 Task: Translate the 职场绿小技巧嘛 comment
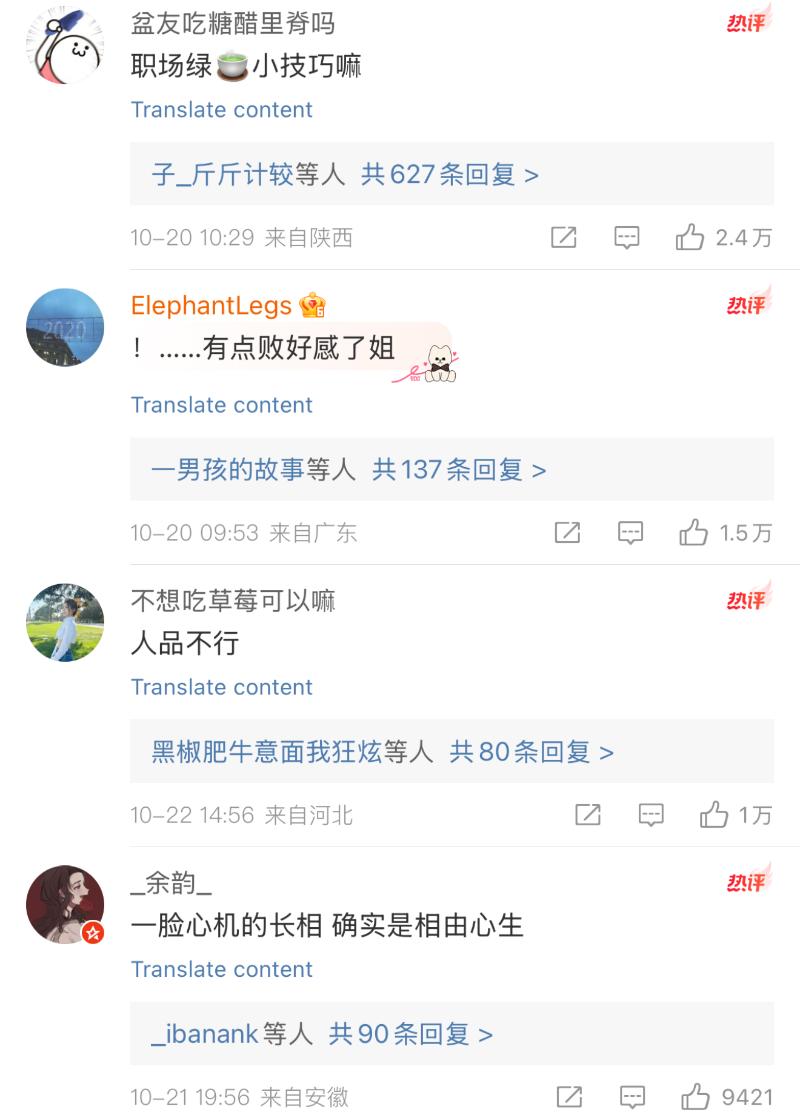coord(221,110)
